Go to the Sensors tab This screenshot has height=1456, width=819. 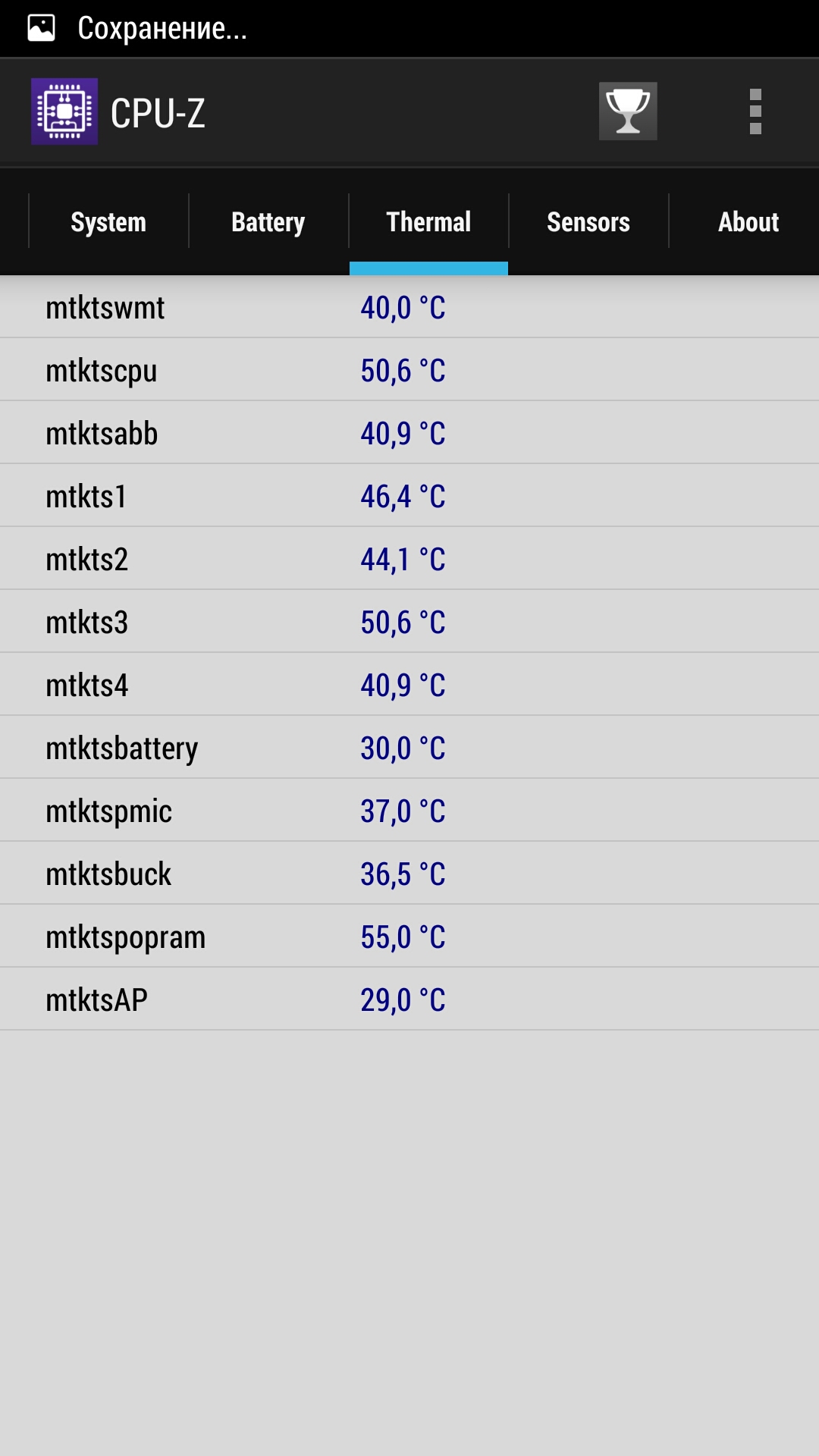(x=588, y=222)
